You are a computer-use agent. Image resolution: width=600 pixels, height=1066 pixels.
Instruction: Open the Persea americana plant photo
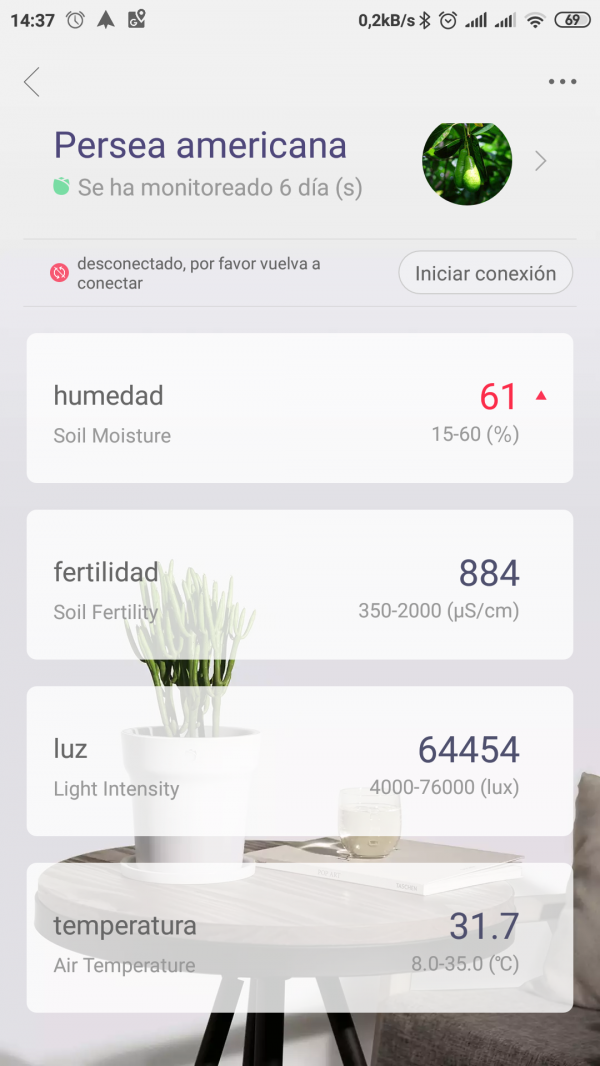point(467,164)
